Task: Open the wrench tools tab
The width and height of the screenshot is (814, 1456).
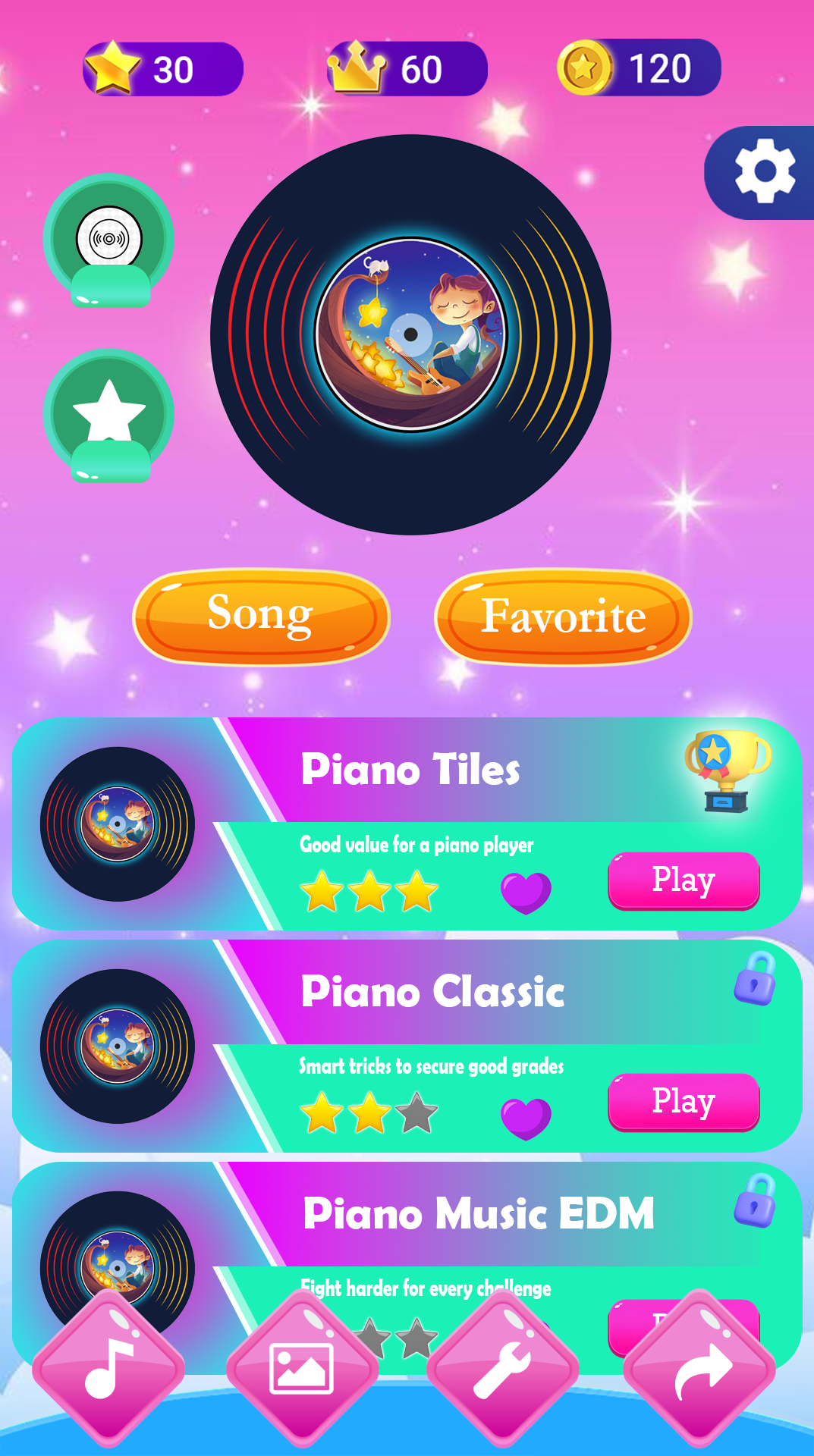Action: pyautogui.click(x=502, y=1367)
